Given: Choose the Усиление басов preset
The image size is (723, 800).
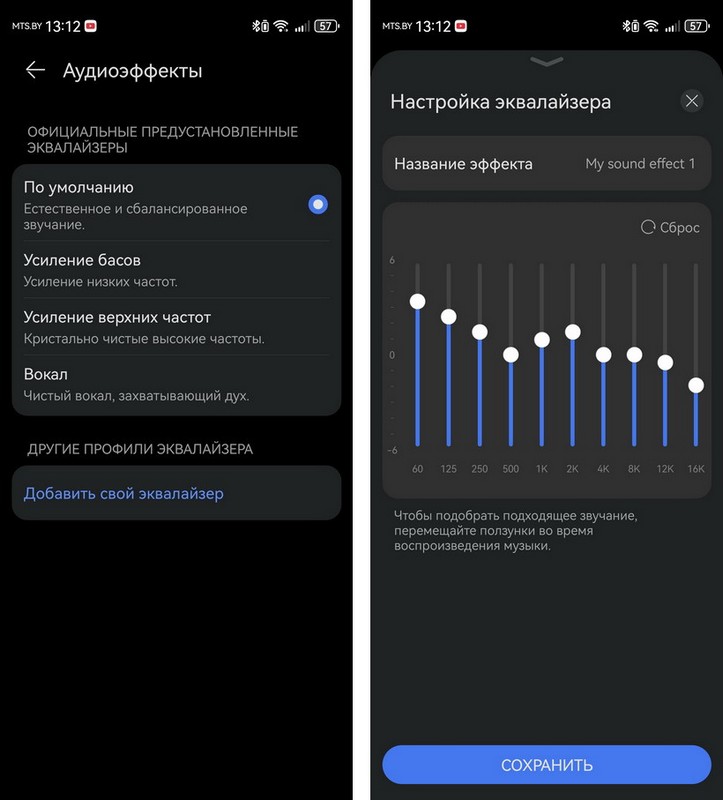Looking at the screenshot, I should (x=176, y=270).
